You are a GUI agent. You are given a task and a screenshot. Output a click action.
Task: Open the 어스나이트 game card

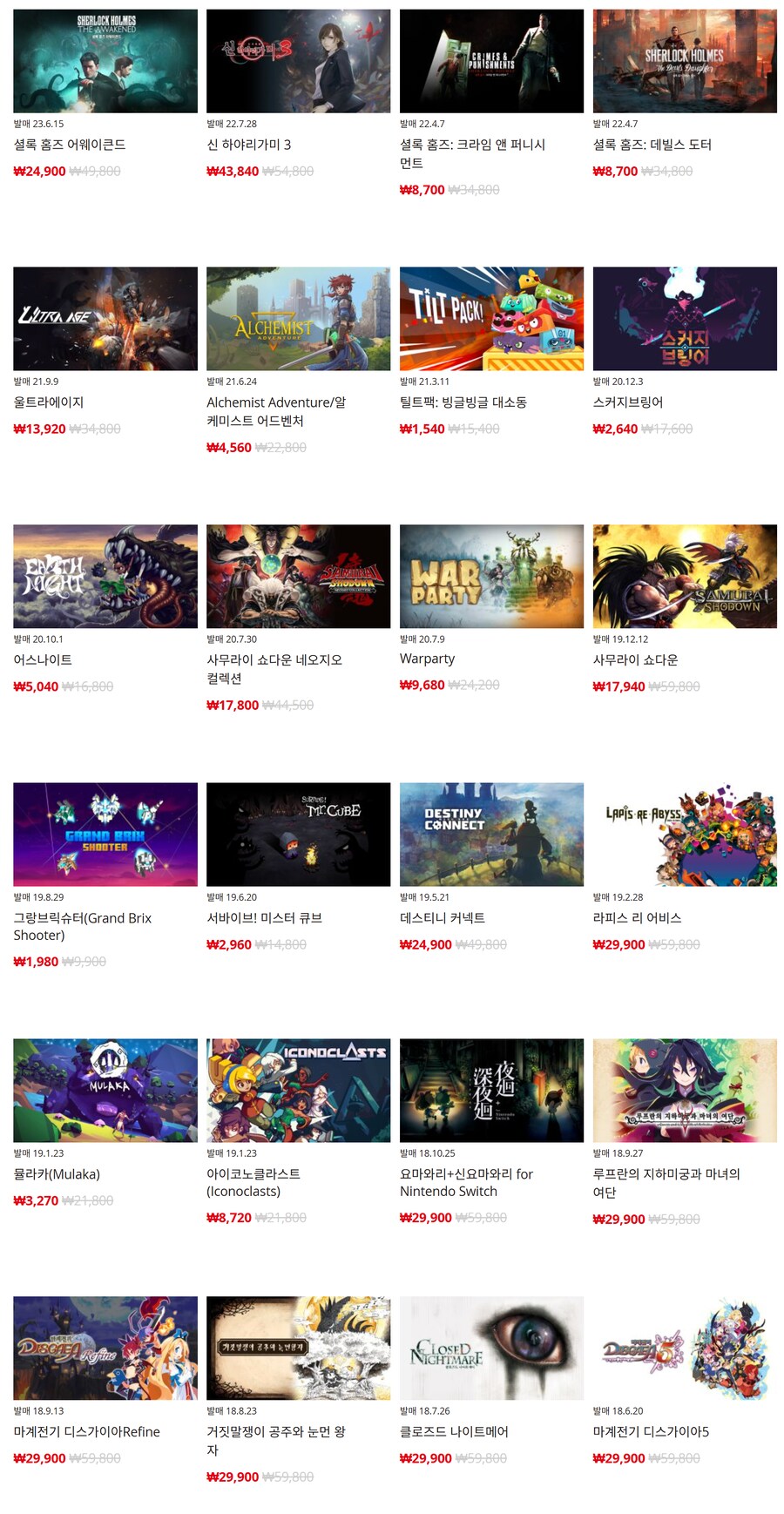[x=105, y=576]
